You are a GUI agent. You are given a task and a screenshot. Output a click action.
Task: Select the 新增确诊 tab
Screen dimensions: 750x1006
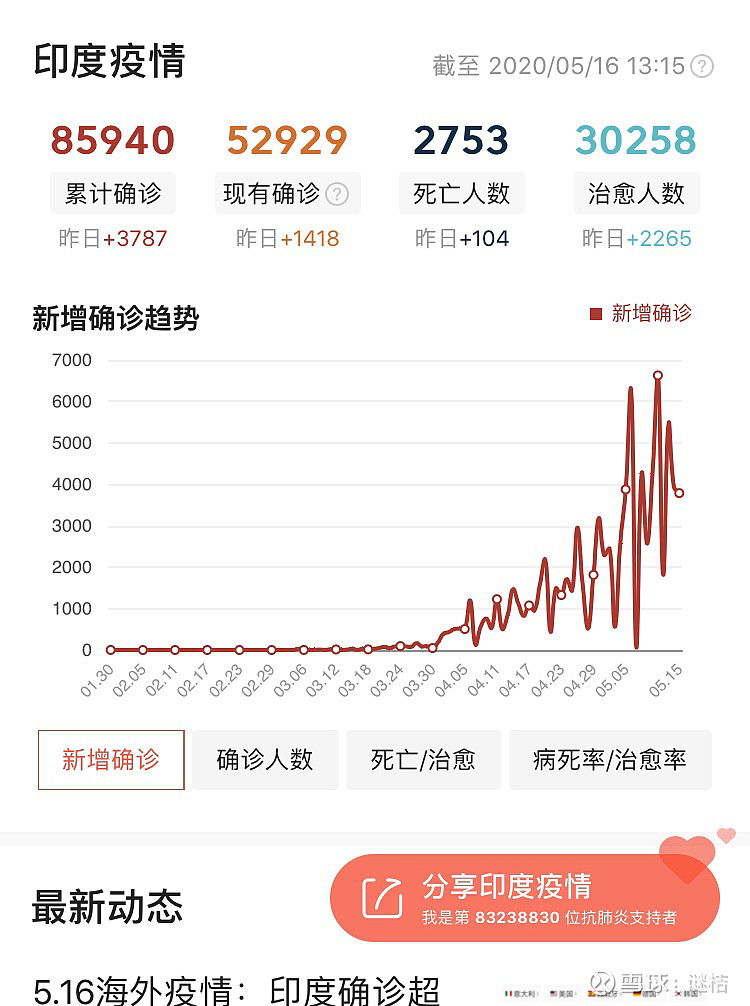(x=110, y=761)
